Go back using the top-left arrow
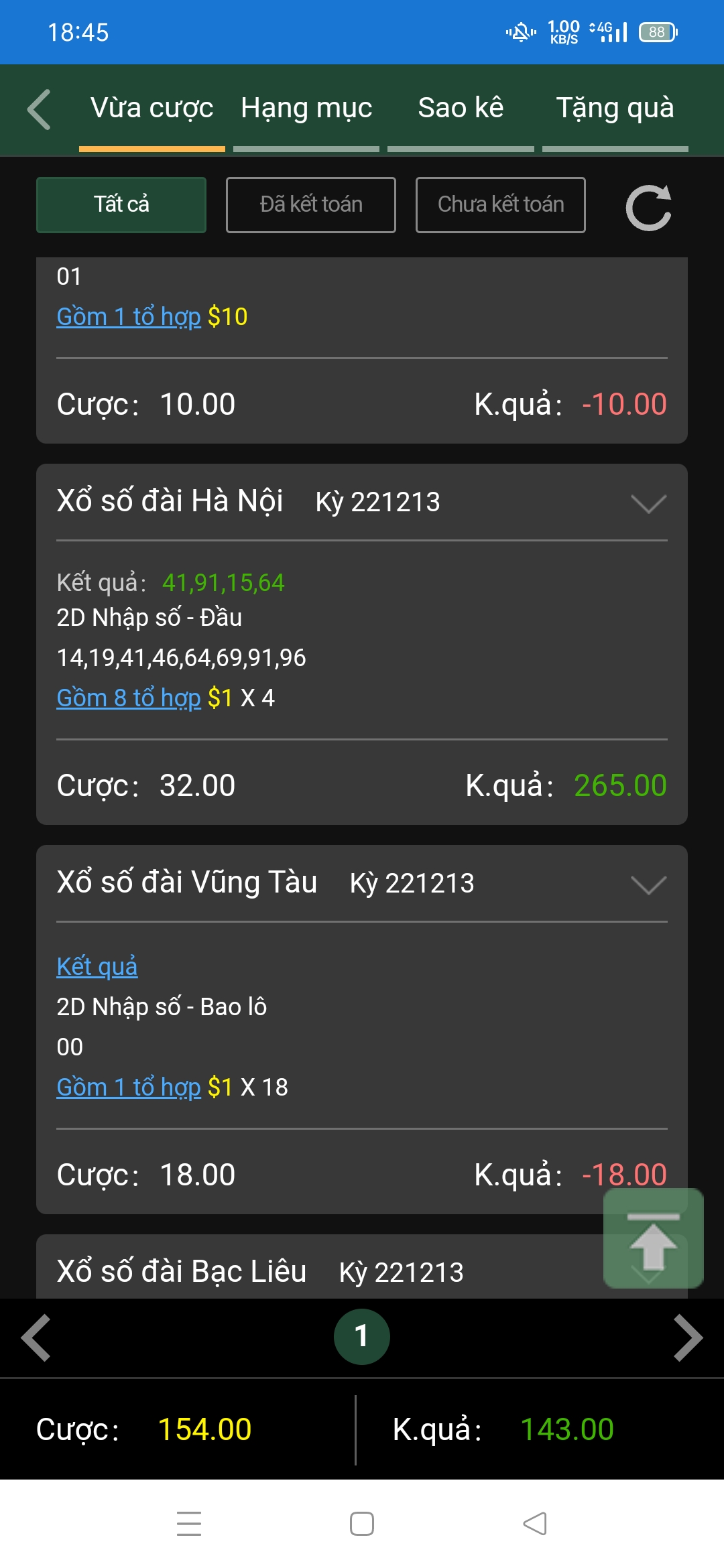Image resolution: width=724 pixels, height=1568 pixels. point(39,109)
